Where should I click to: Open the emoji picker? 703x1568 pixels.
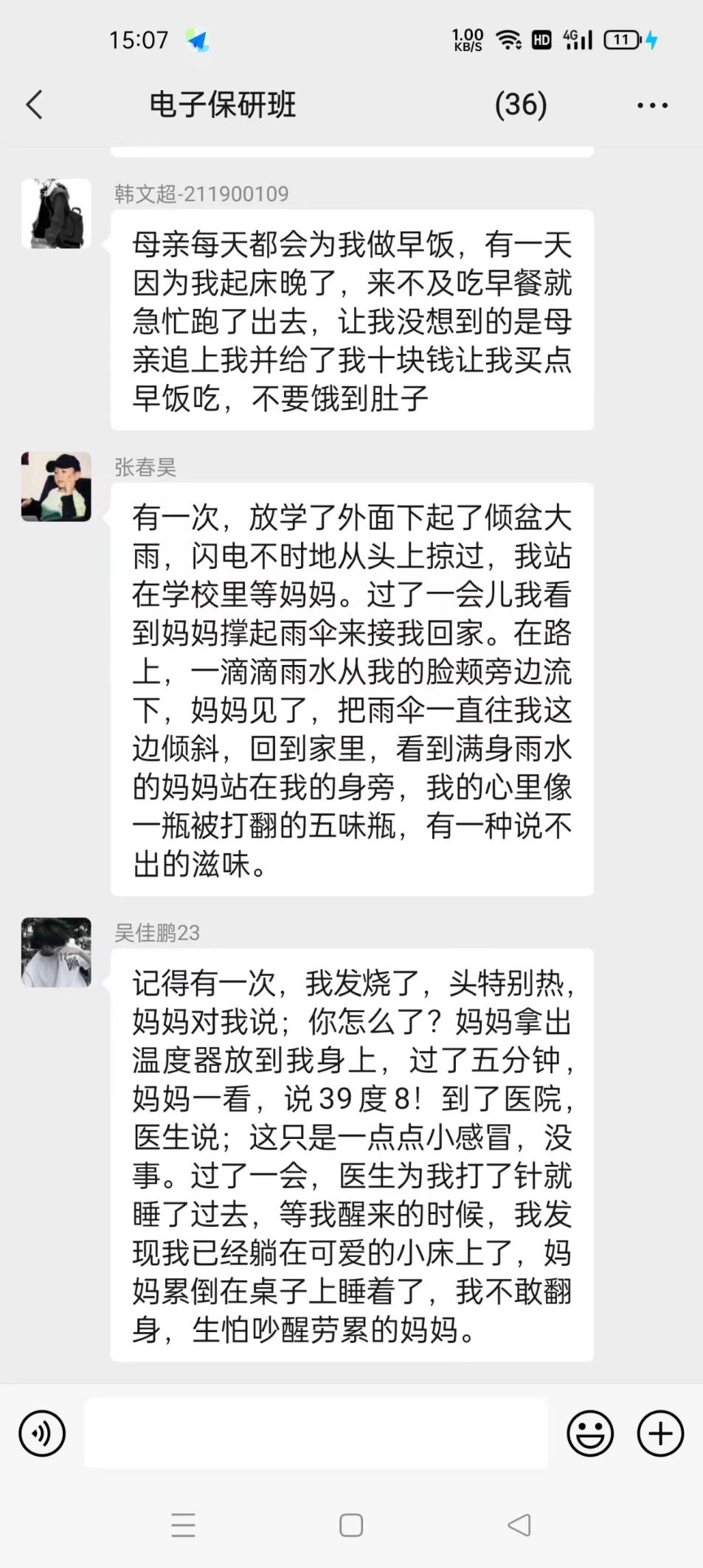(x=589, y=1433)
